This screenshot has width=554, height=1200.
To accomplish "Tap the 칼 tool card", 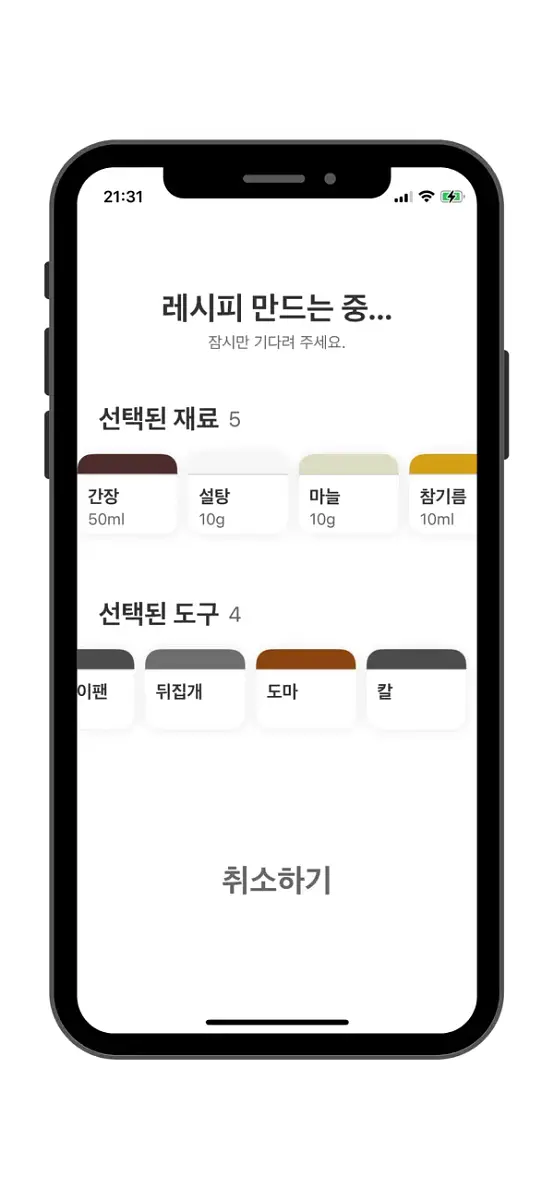I will point(416,689).
